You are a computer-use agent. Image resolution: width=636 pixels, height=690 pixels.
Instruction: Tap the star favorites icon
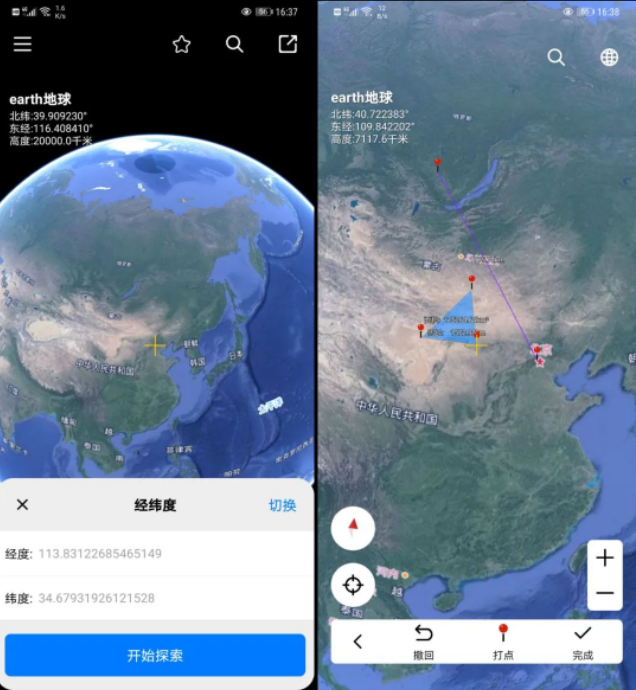(x=181, y=44)
